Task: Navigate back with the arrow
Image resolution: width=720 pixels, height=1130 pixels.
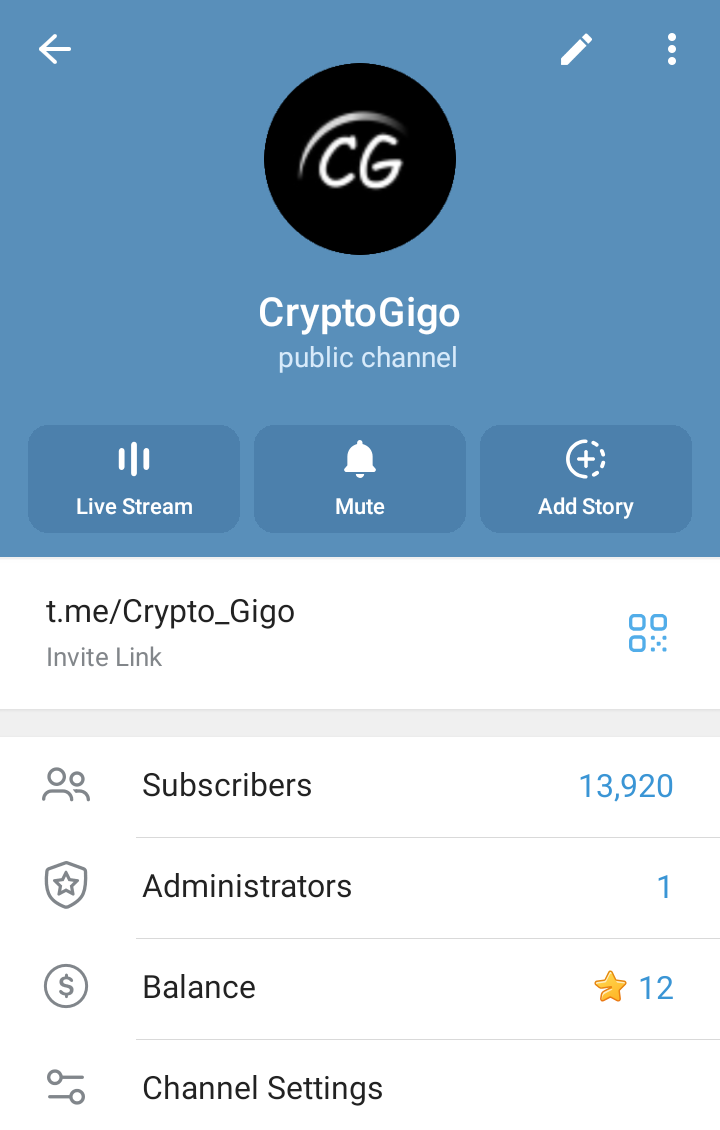Action: (x=54, y=48)
